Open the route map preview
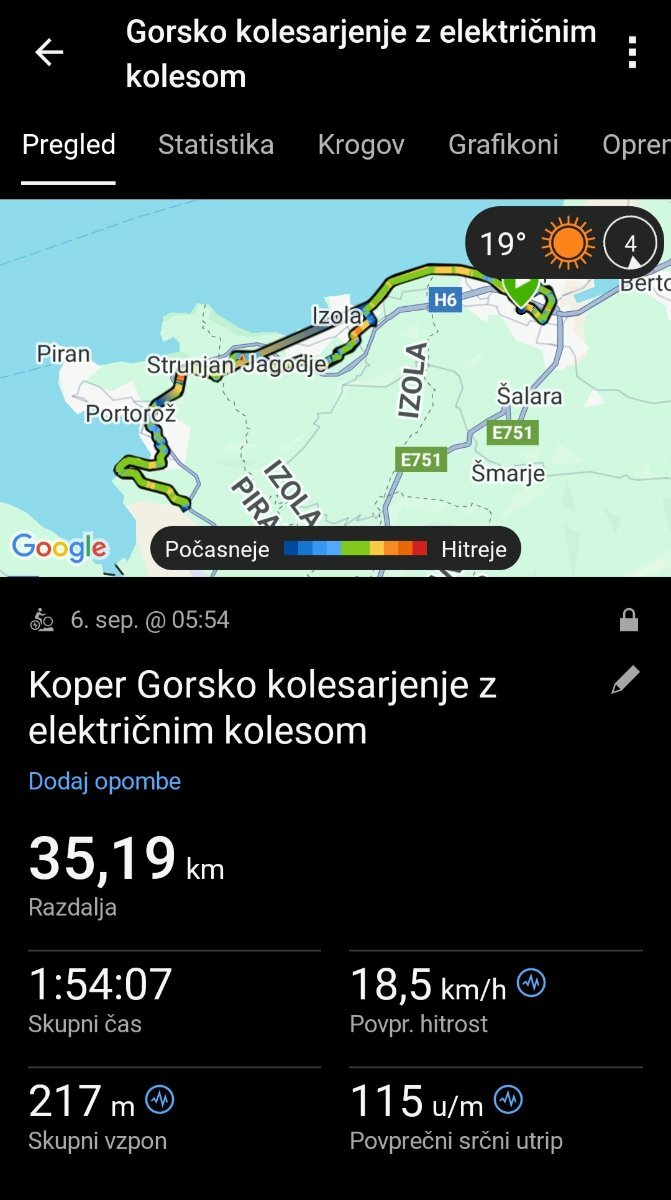The height and width of the screenshot is (1200, 671). [335, 388]
